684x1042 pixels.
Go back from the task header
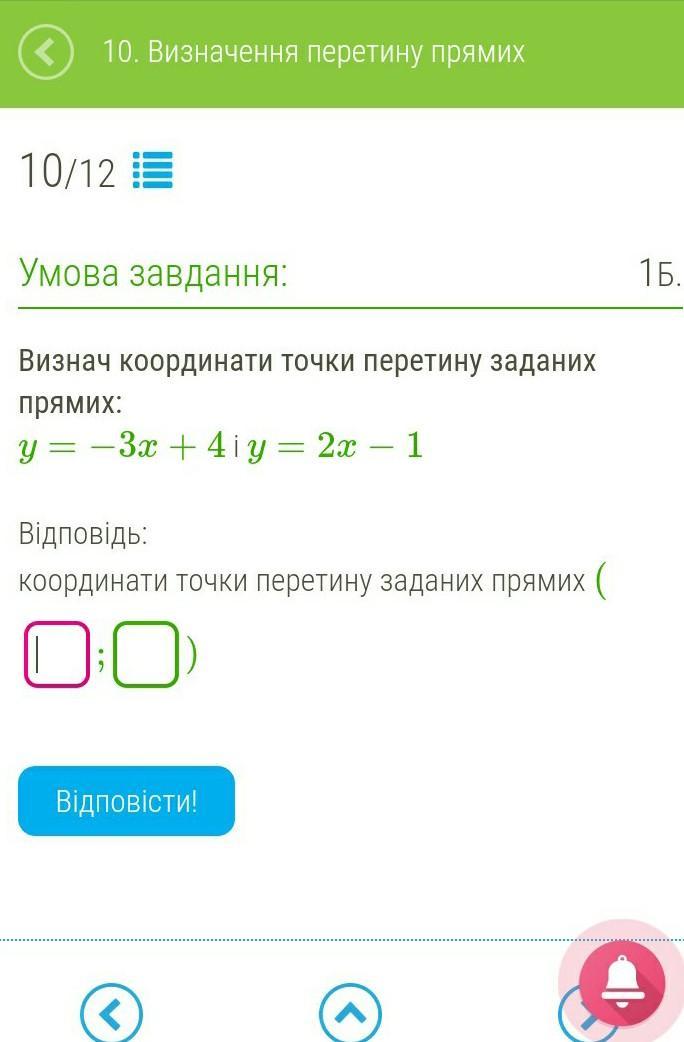46,51
